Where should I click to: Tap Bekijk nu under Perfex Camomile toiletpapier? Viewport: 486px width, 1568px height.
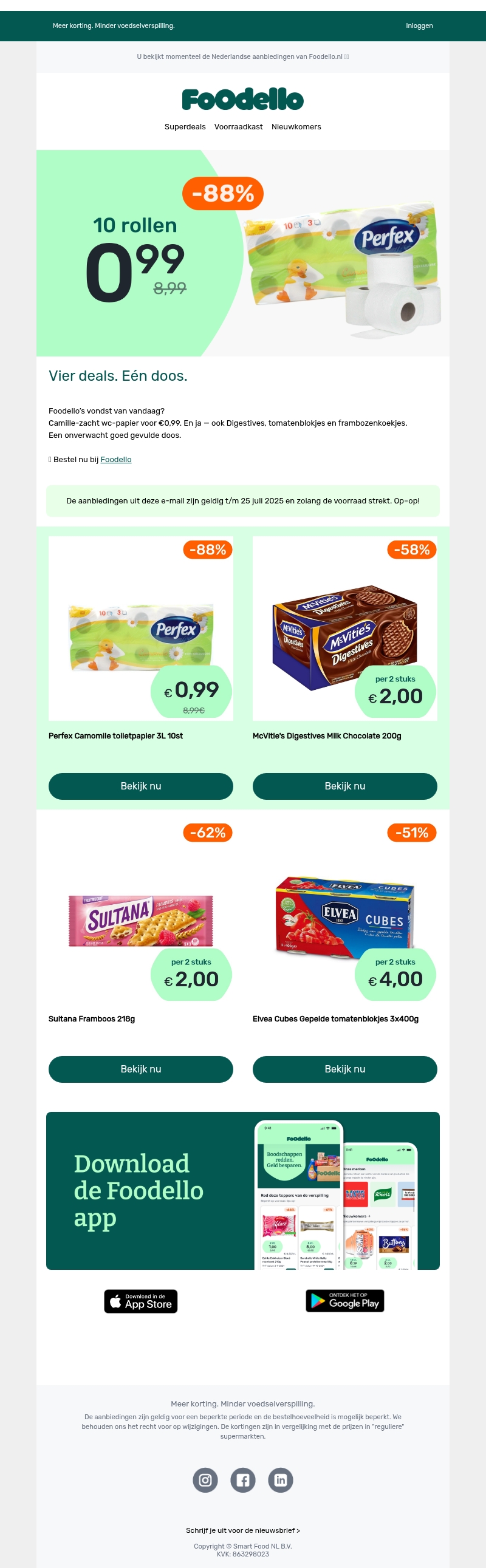point(141,786)
